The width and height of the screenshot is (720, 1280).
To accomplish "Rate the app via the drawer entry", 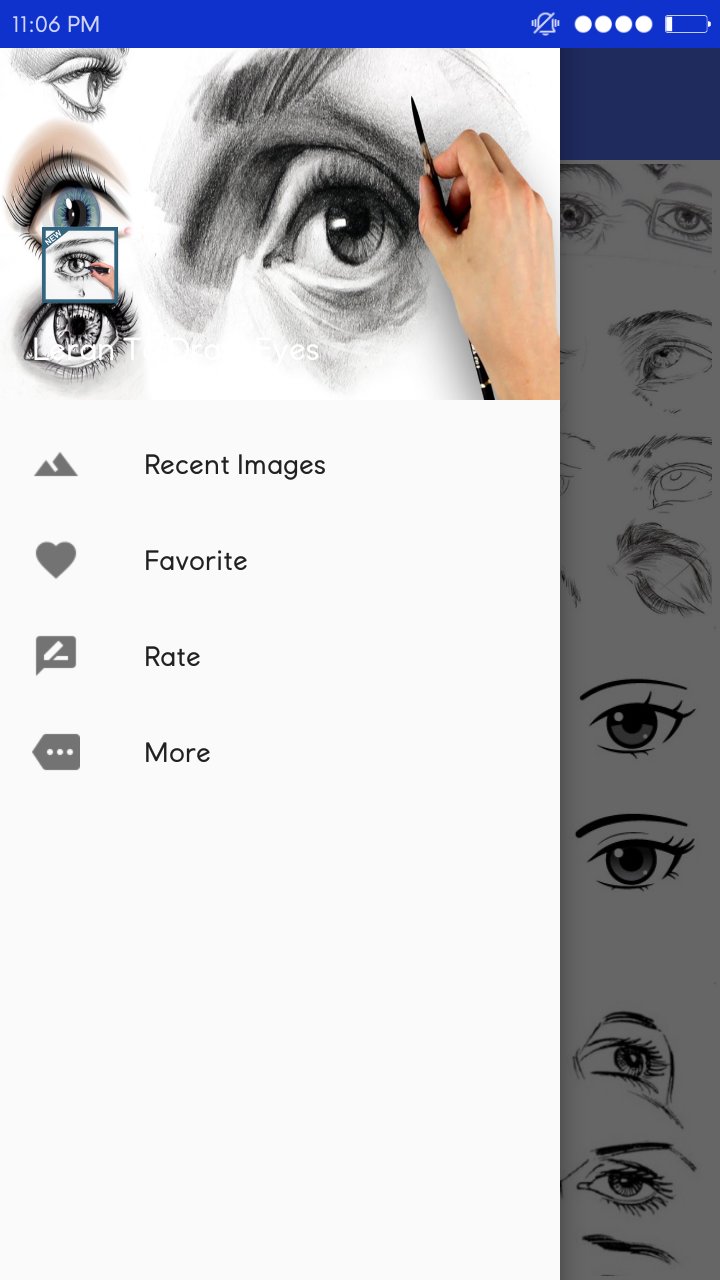I will coord(172,656).
